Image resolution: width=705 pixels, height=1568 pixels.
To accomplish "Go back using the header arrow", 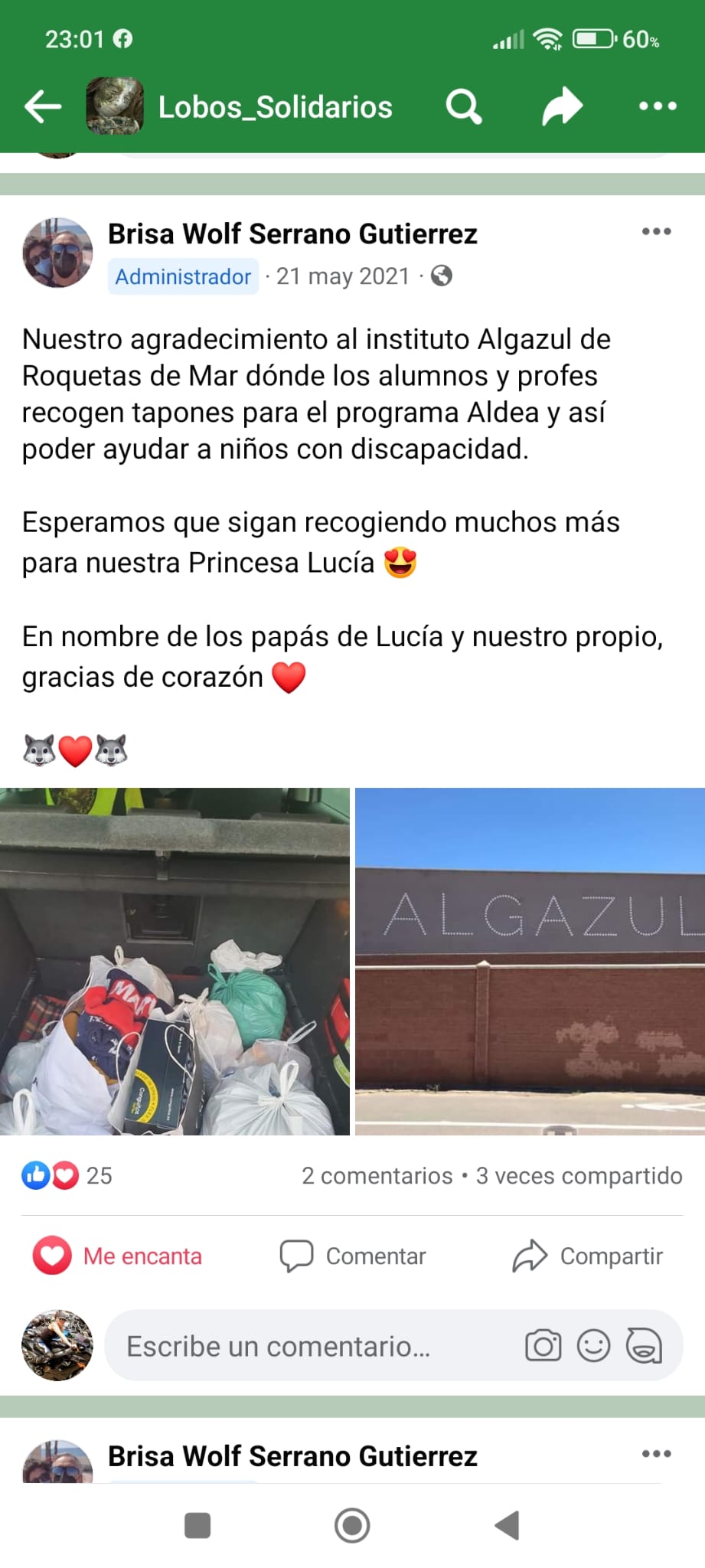I will click(x=43, y=106).
